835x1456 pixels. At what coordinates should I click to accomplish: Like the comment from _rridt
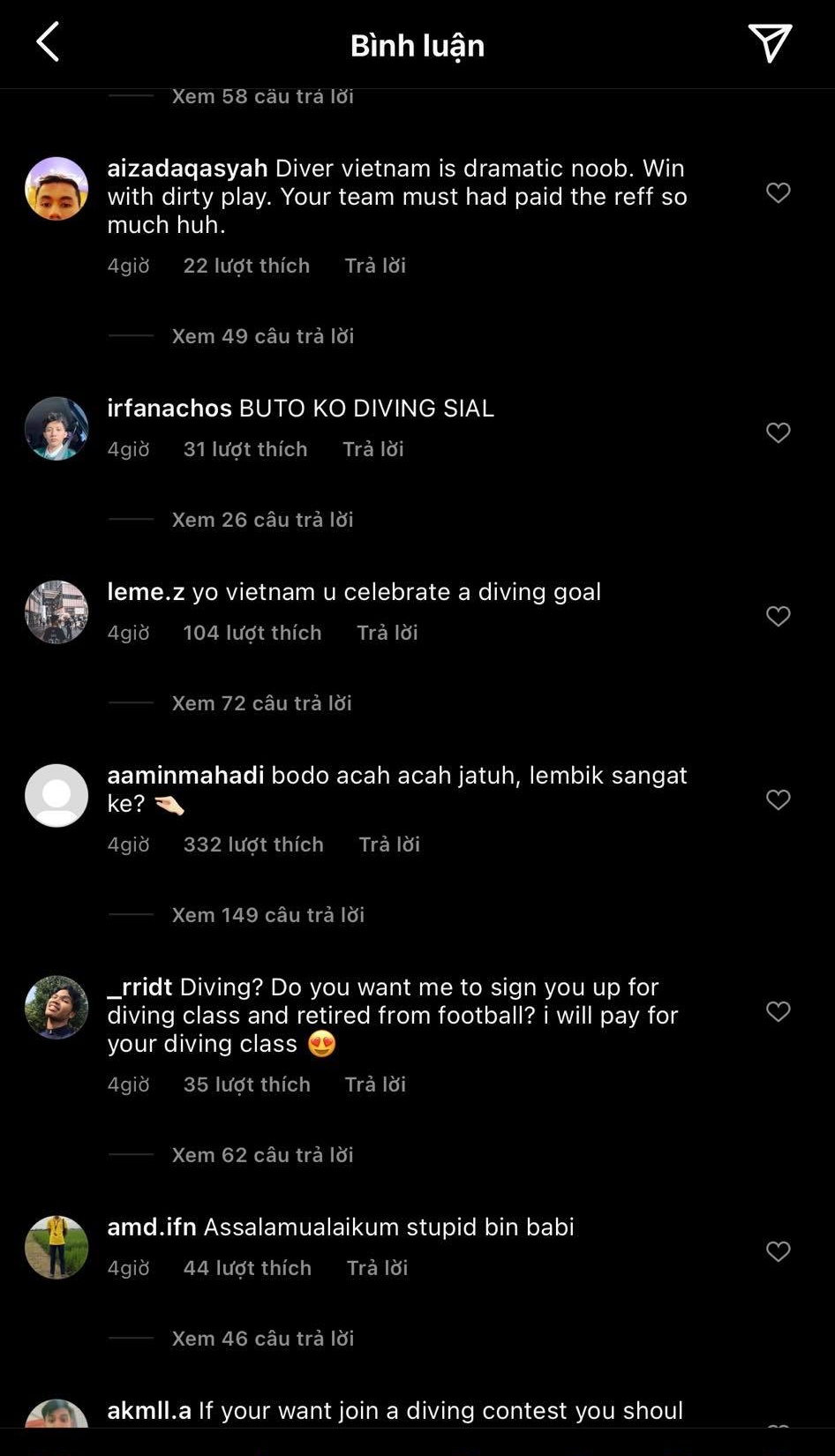[x=778, y=1011]
